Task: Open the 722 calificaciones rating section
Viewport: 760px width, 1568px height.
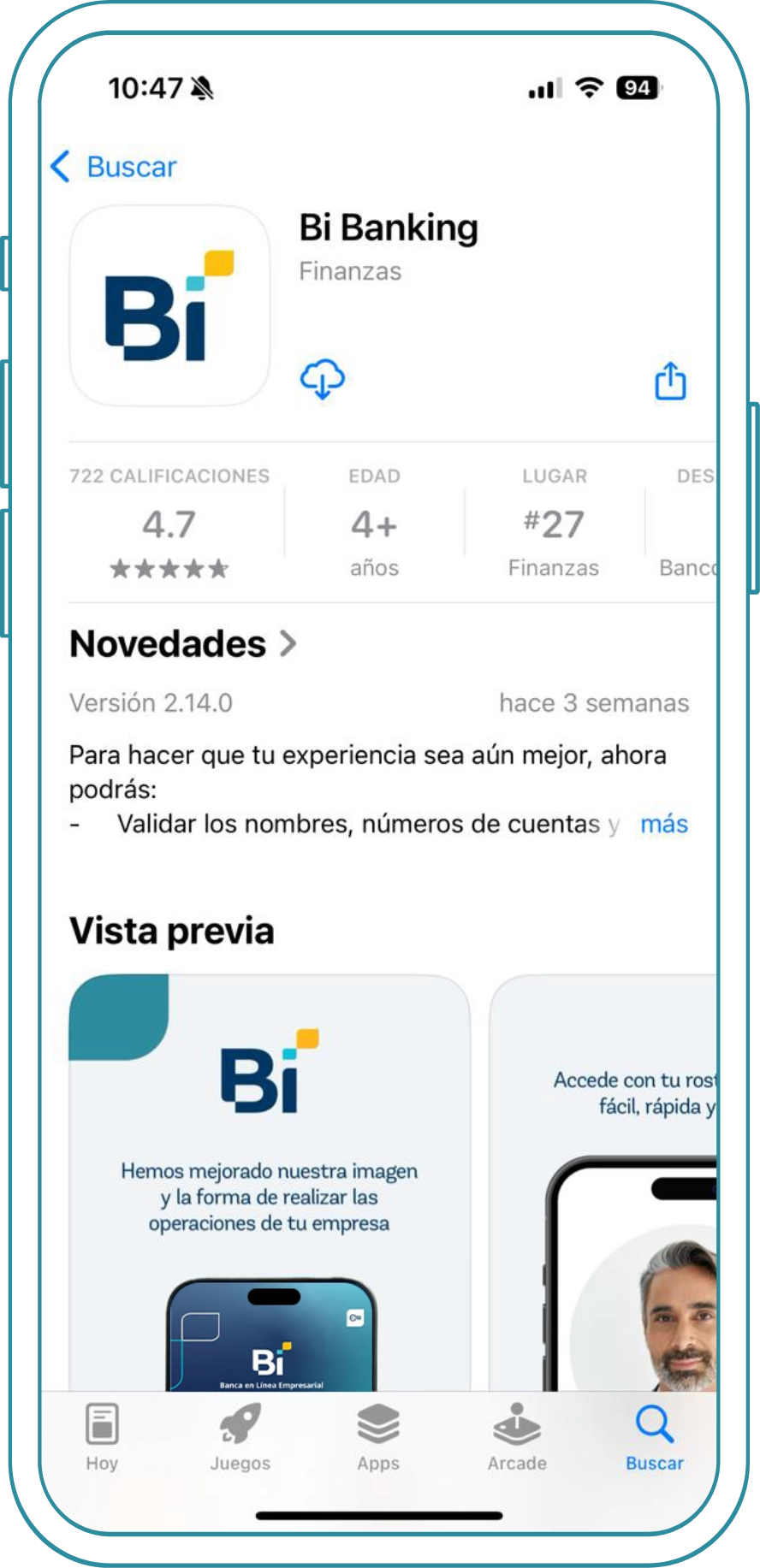Action: coord(169,523)
